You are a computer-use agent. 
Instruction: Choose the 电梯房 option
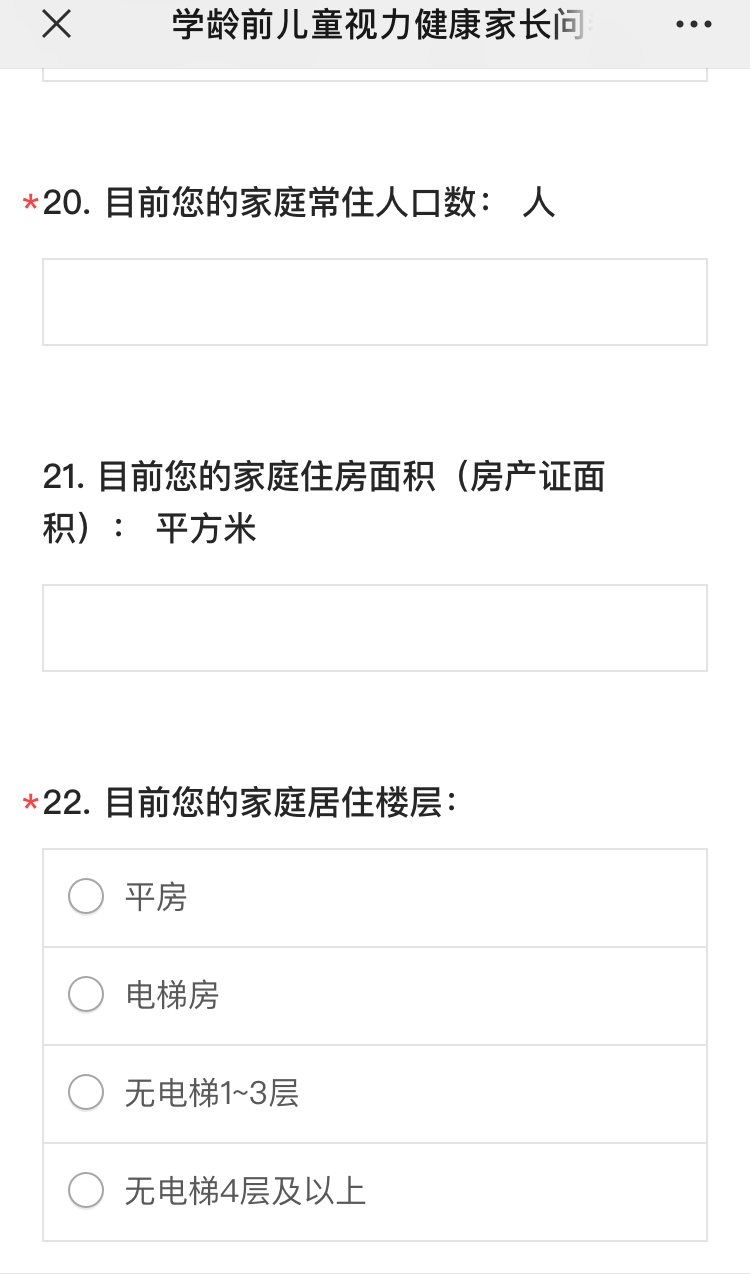point(375,996)
